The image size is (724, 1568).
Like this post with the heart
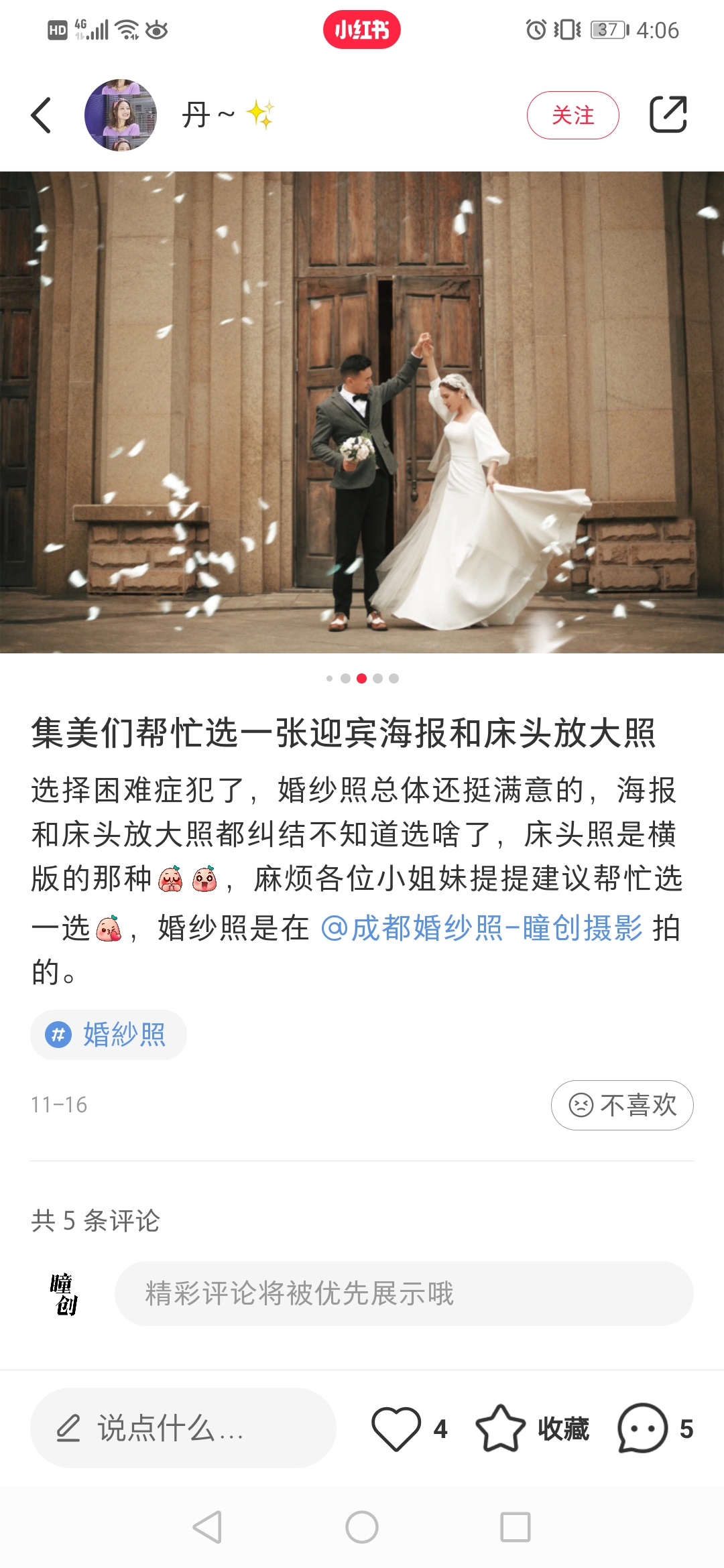tap(396, 1429)
